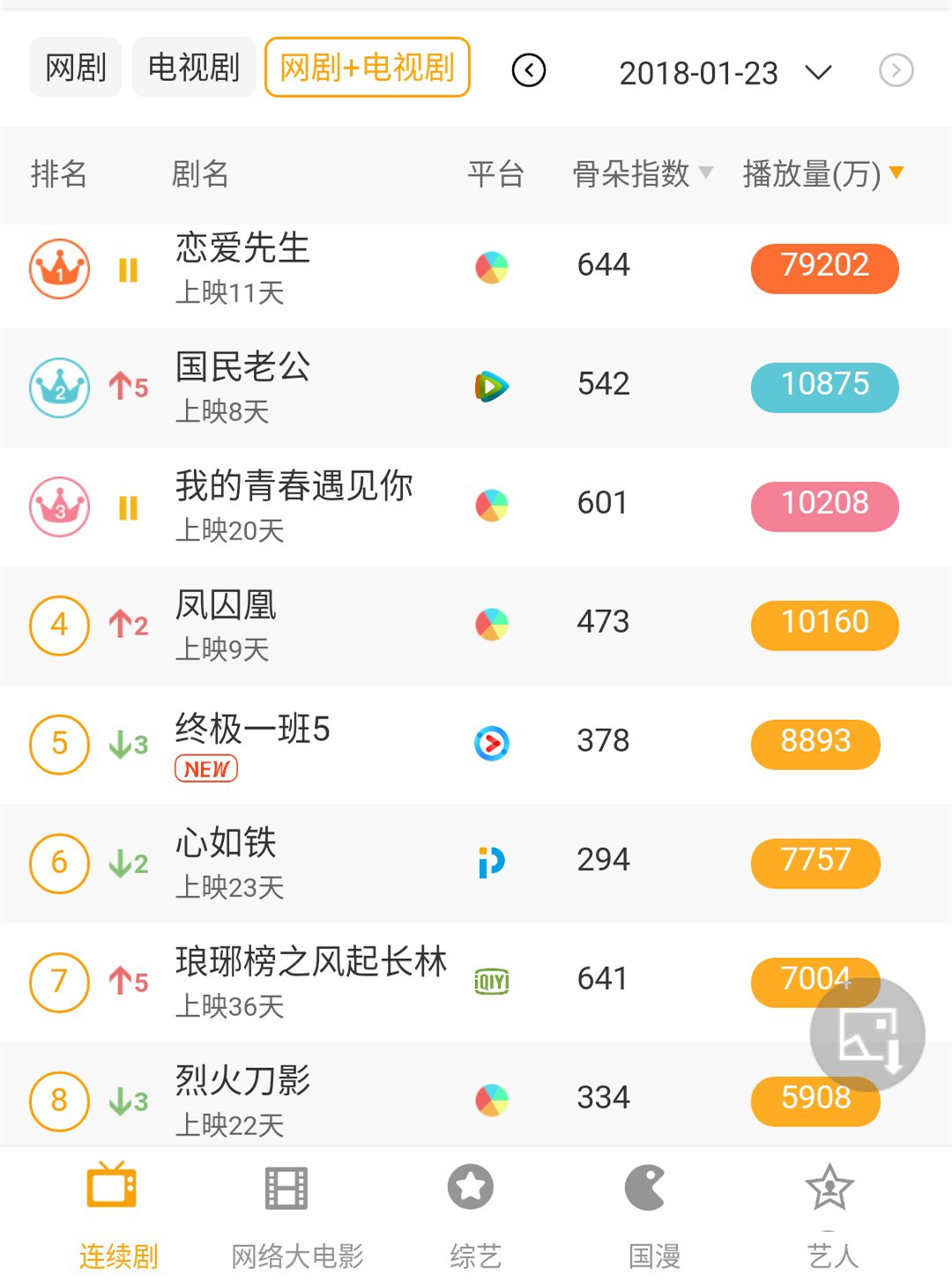The height and width of the screenshot is (1284, 952).
Task: Switch to the 网剧 tab
Action: [x=75, y=66]
